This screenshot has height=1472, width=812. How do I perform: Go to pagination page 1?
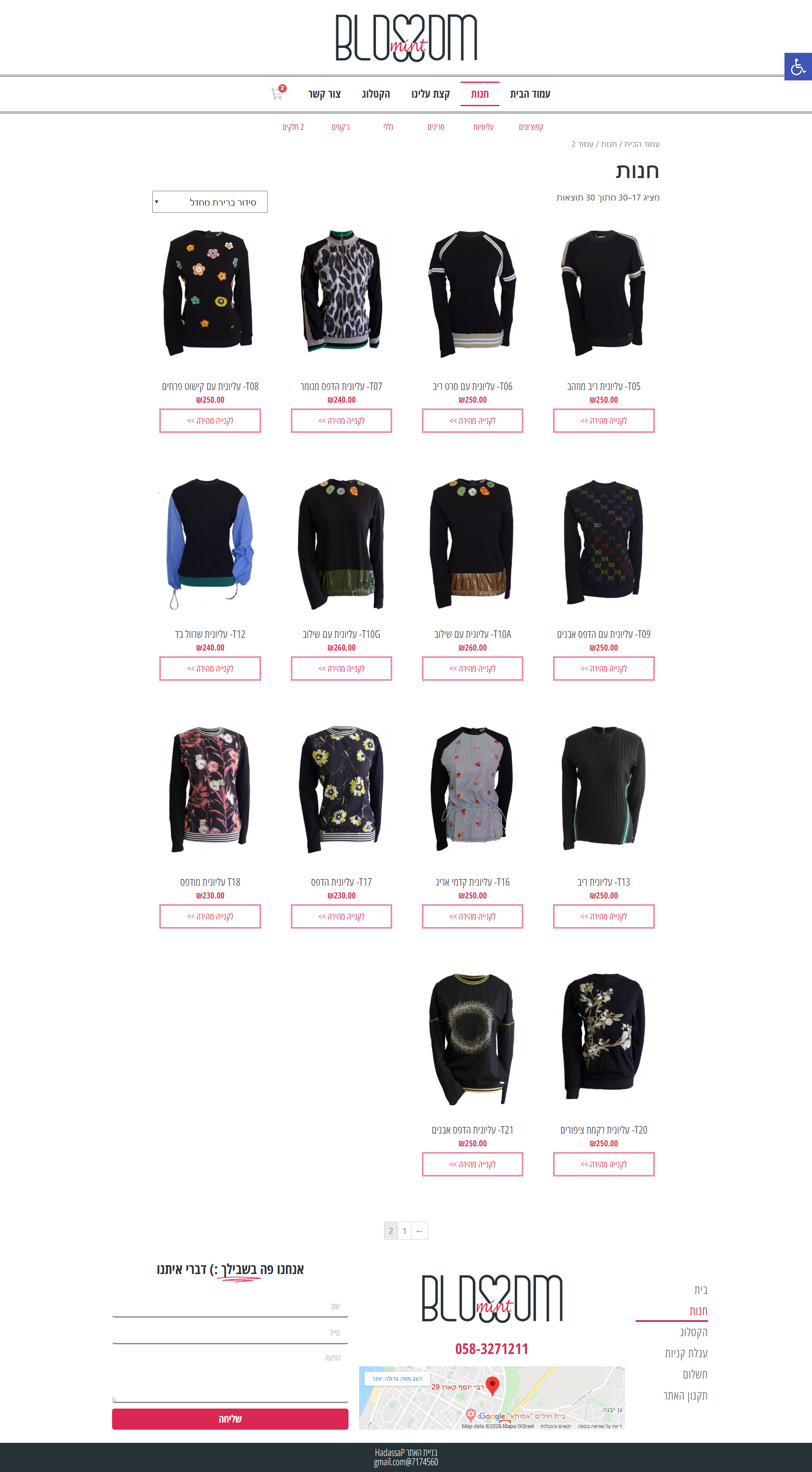pyautogui.click(x=405, y=1230)
